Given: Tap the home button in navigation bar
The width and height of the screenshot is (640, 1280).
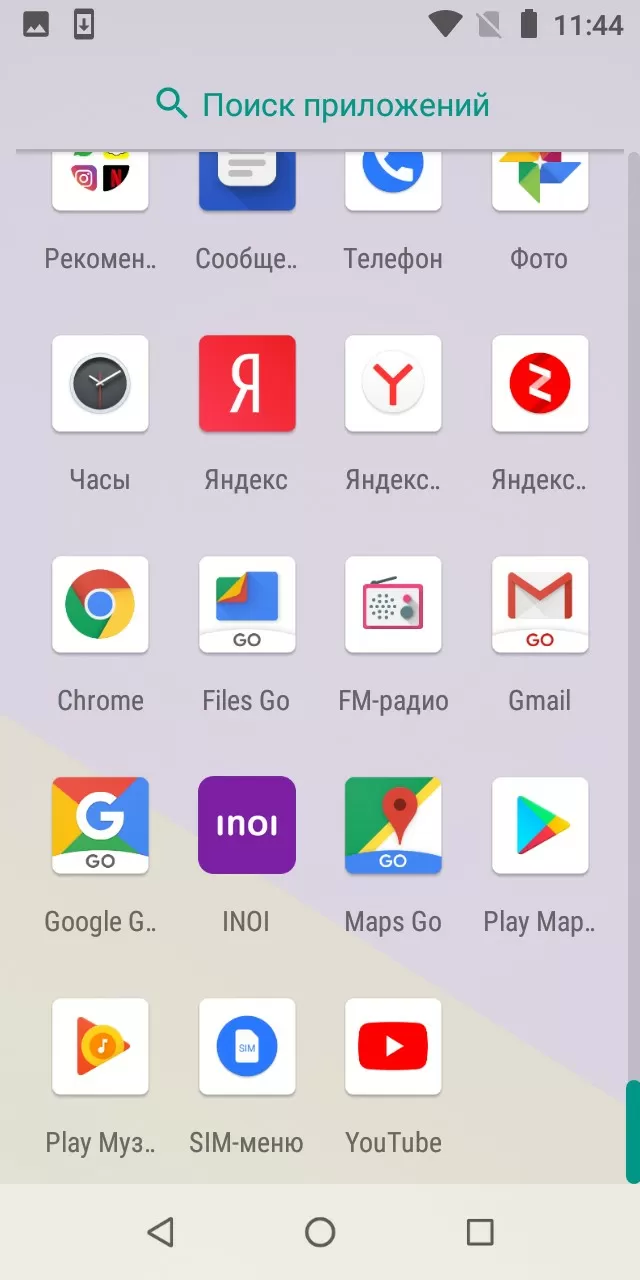Looking at the screenshot, I should (320, 1232).
